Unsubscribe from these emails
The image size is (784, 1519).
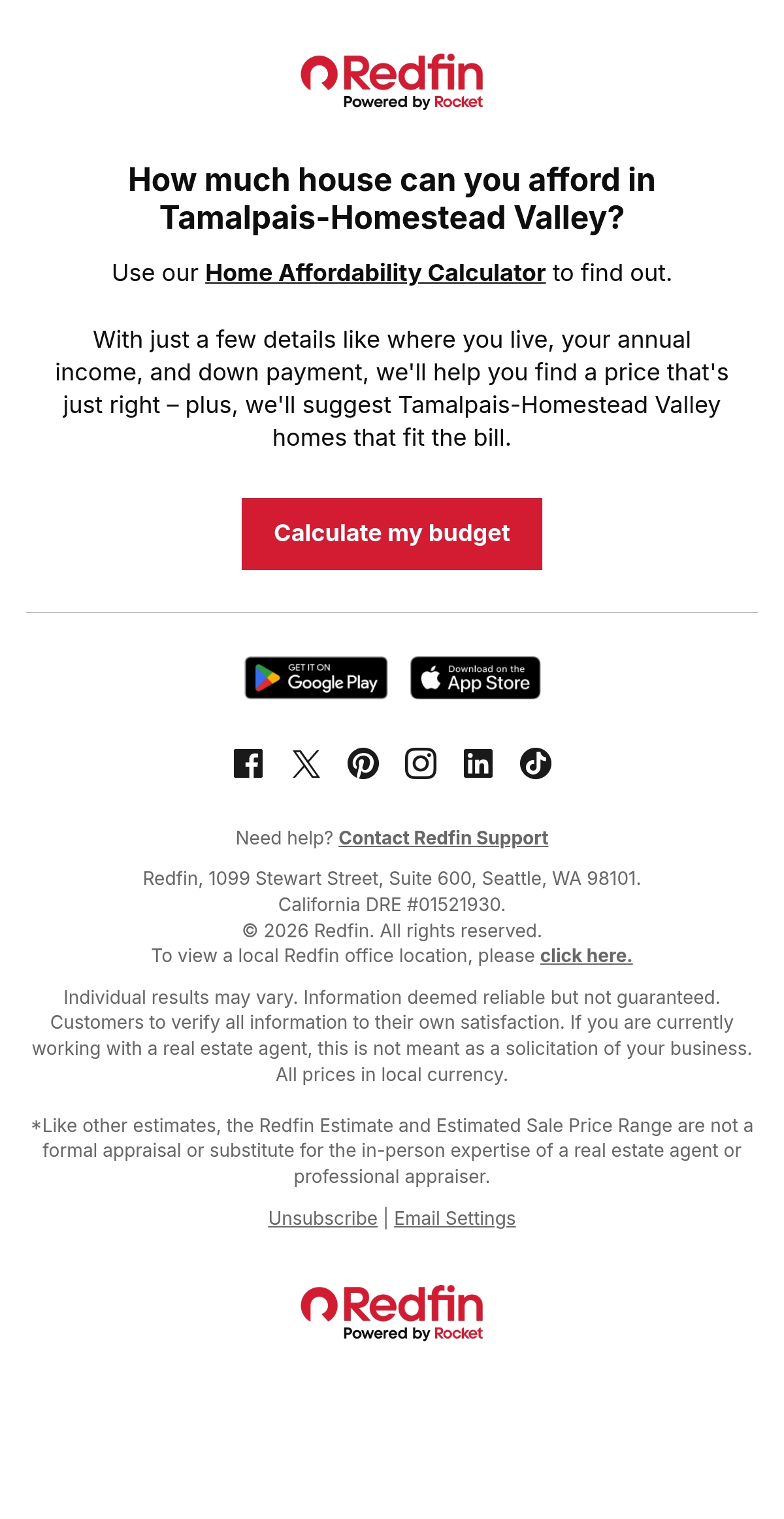[323, 1218]
